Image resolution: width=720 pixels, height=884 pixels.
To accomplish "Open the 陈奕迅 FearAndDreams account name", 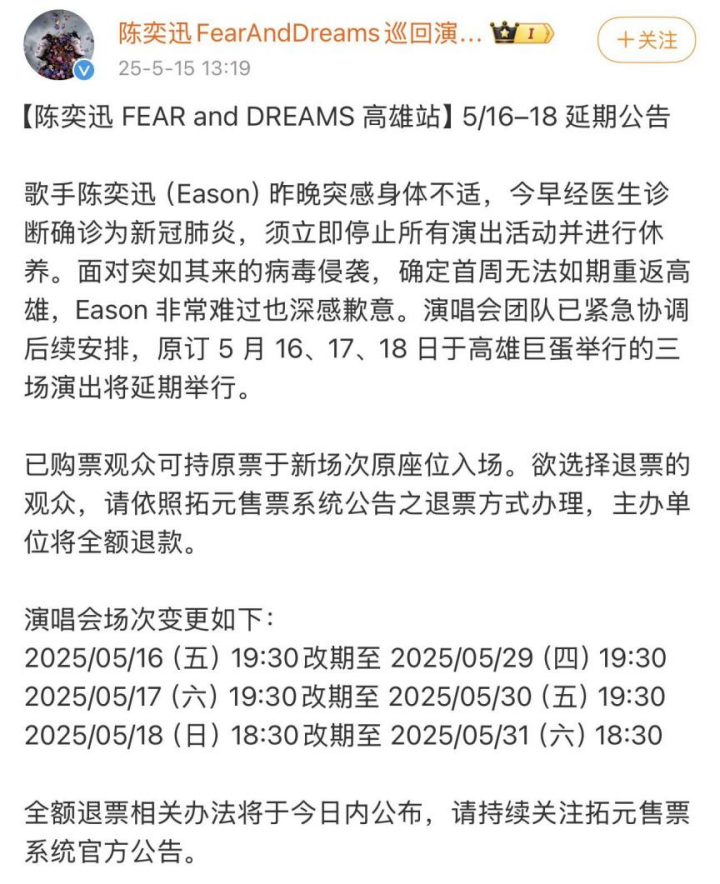I will [x=300, y=35].
